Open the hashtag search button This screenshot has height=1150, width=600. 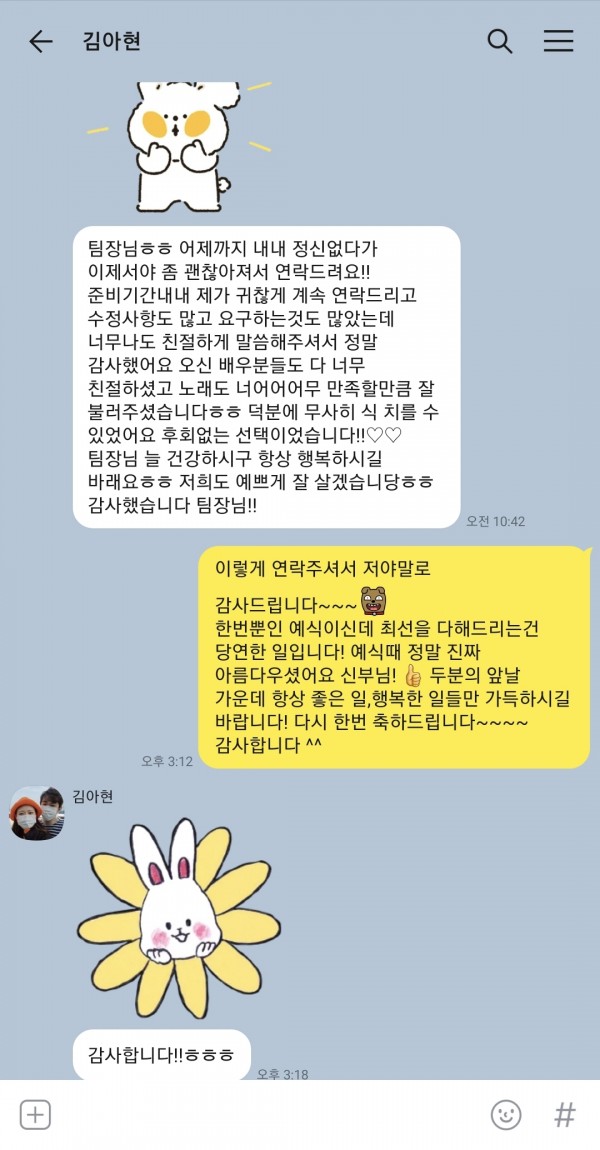[565, 1115]
